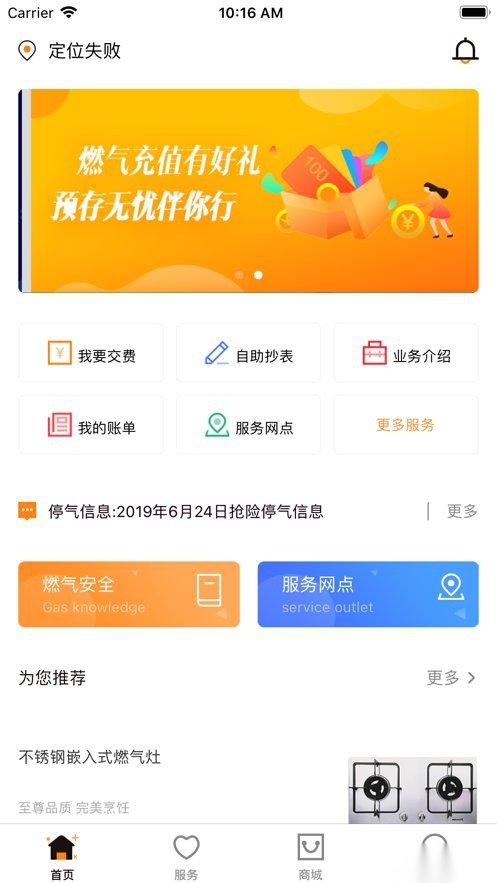The height and width of the screenshot is (883, 497).
Task: Tap 更多 beside 为您推荐
Action: click(x=451, y=677)
